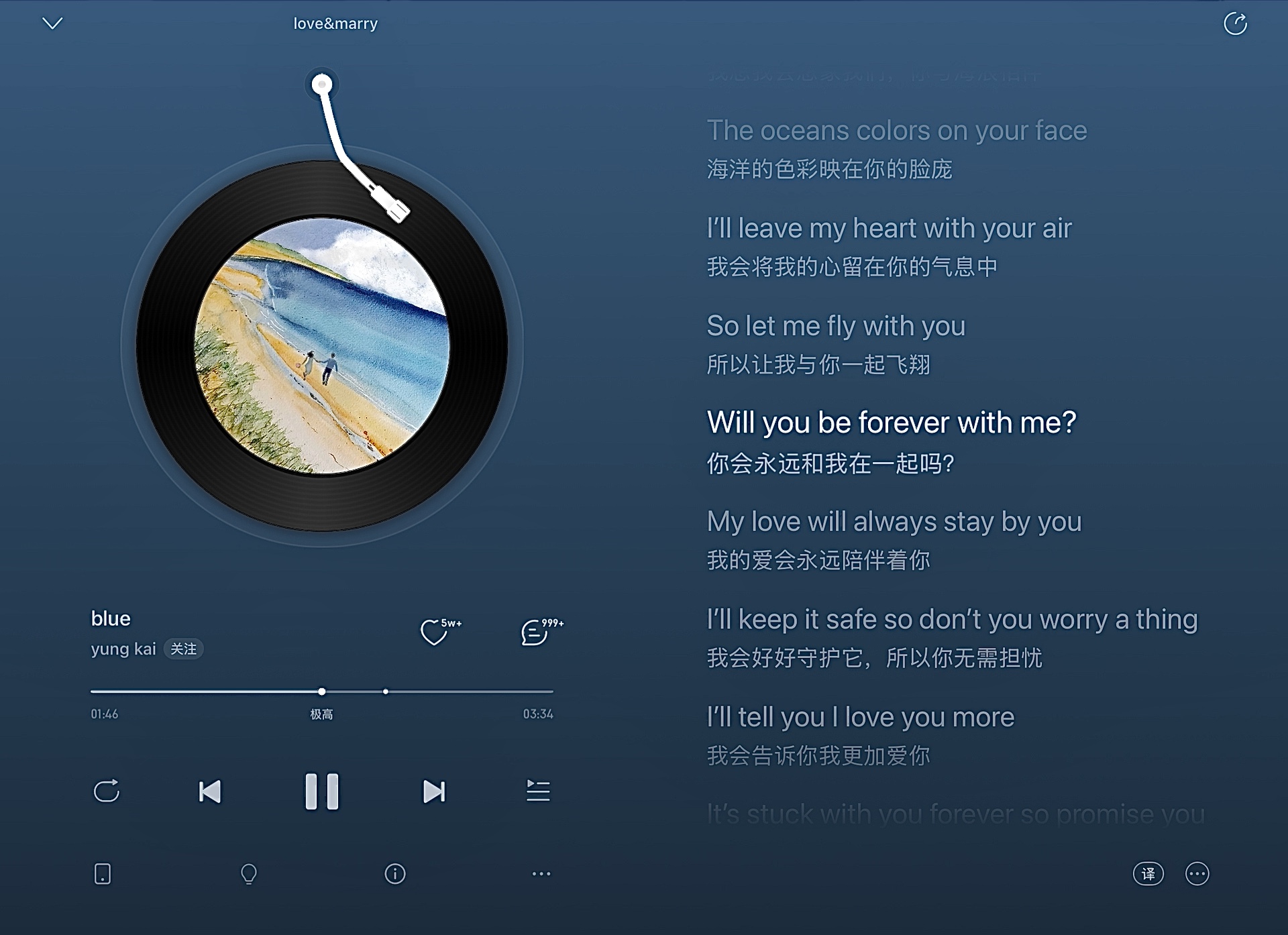Collapse the player with the down chevron
This screenshot has height=935, width=1288.
[x=52, y=23]
